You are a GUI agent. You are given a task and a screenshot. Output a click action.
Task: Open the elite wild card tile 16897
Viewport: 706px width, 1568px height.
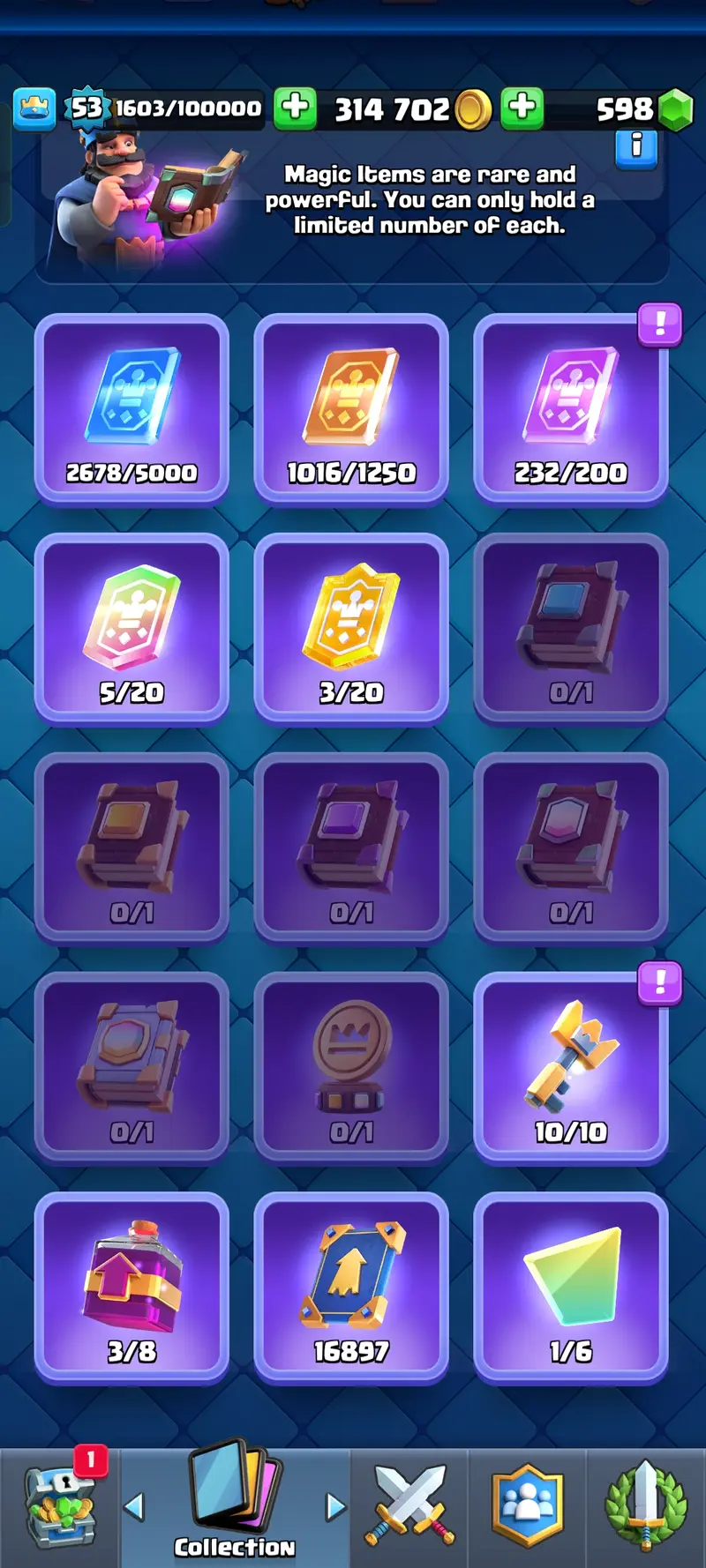[x=351, y=1288]
